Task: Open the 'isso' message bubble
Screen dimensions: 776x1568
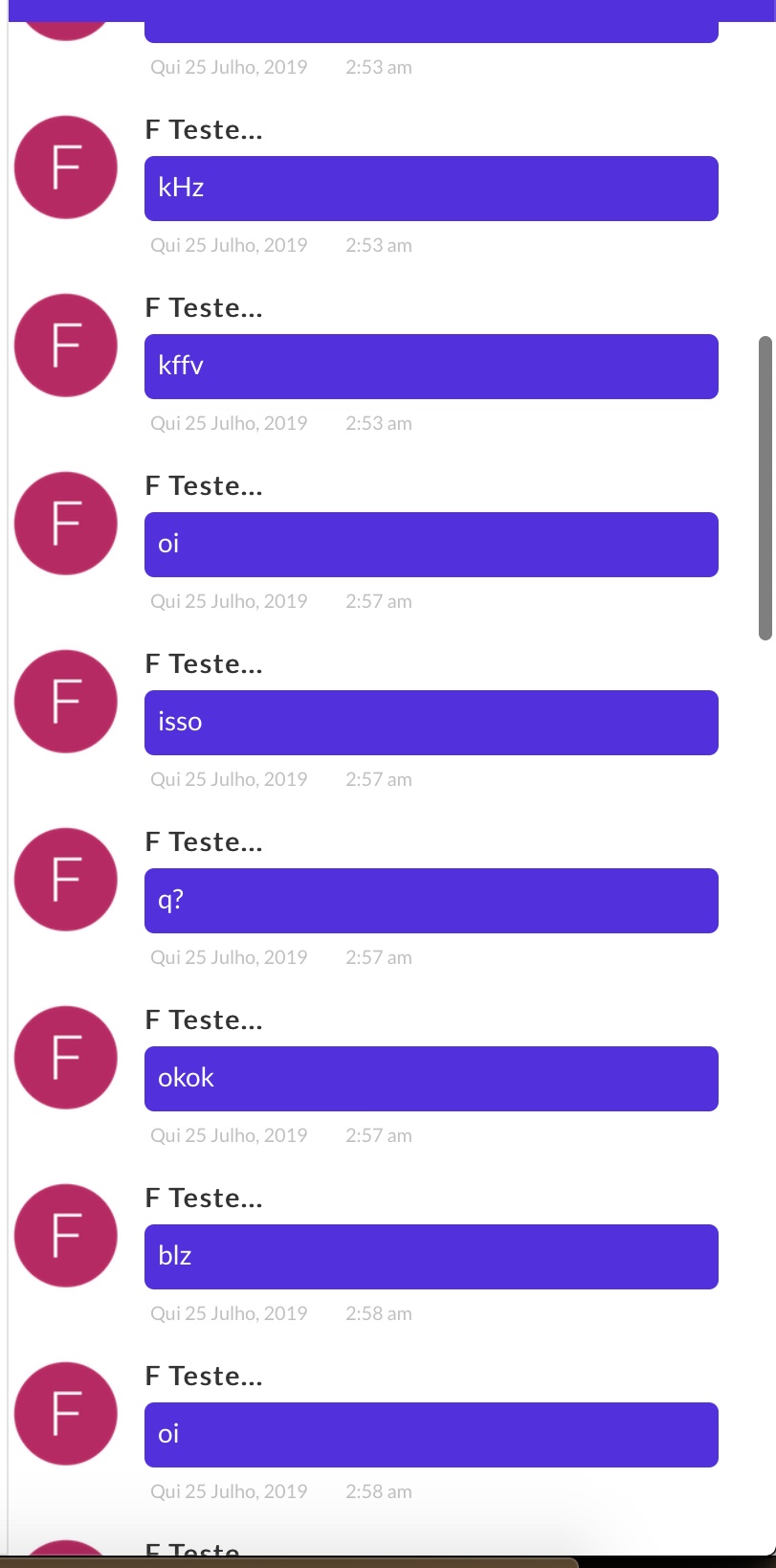Action: [x=431, y=723]
